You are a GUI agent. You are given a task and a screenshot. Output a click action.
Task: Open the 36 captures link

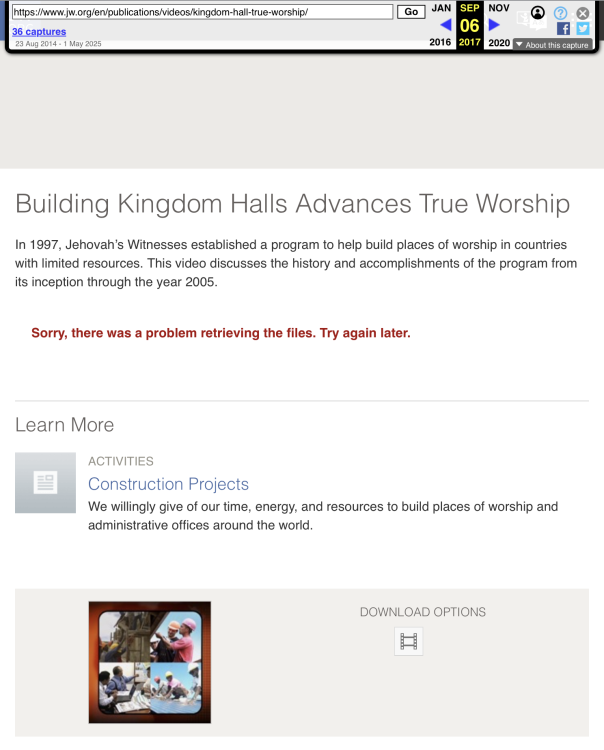pos(39,32)
